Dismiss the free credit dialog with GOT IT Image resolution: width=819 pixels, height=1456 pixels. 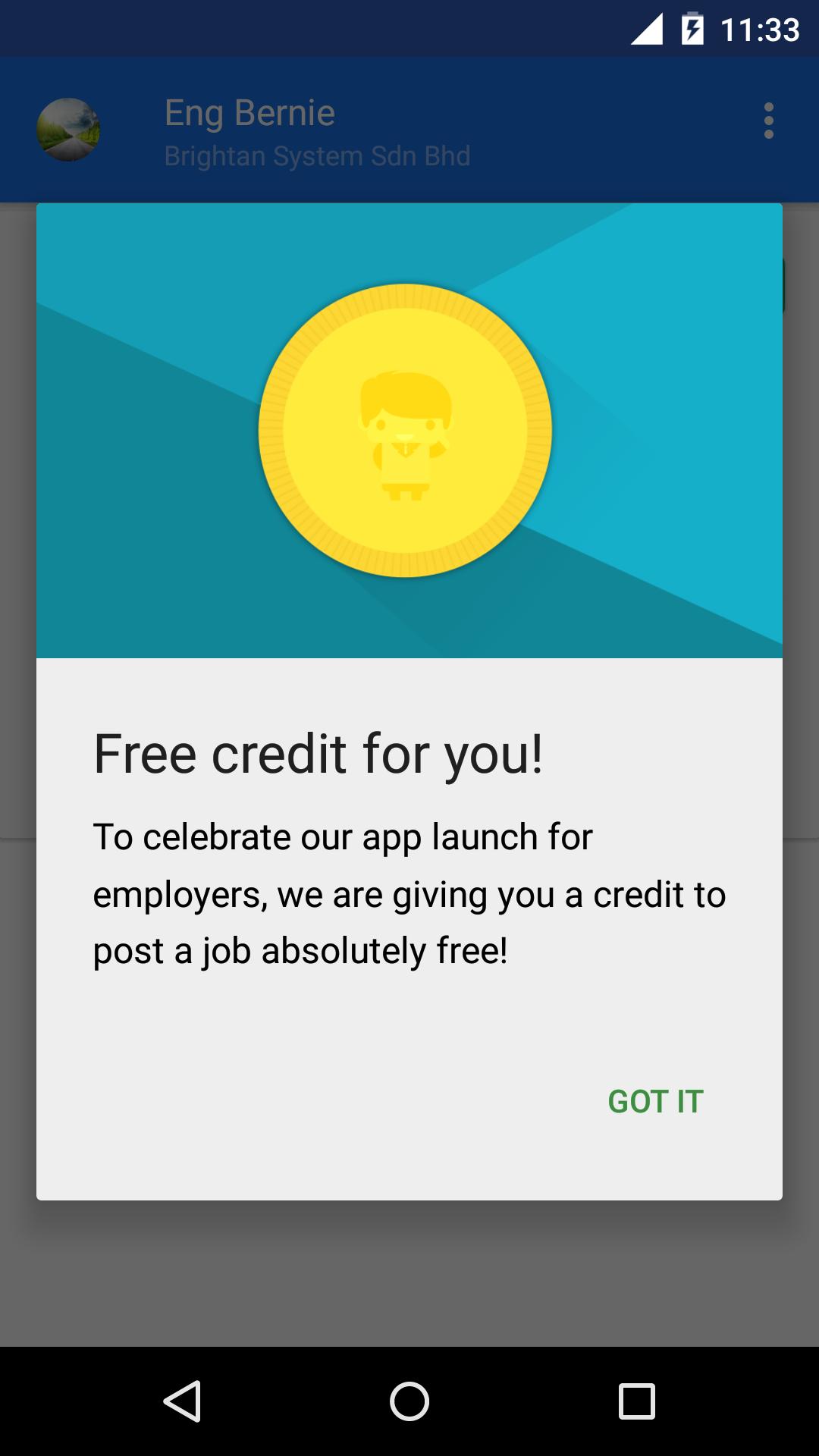(655, 1101)
